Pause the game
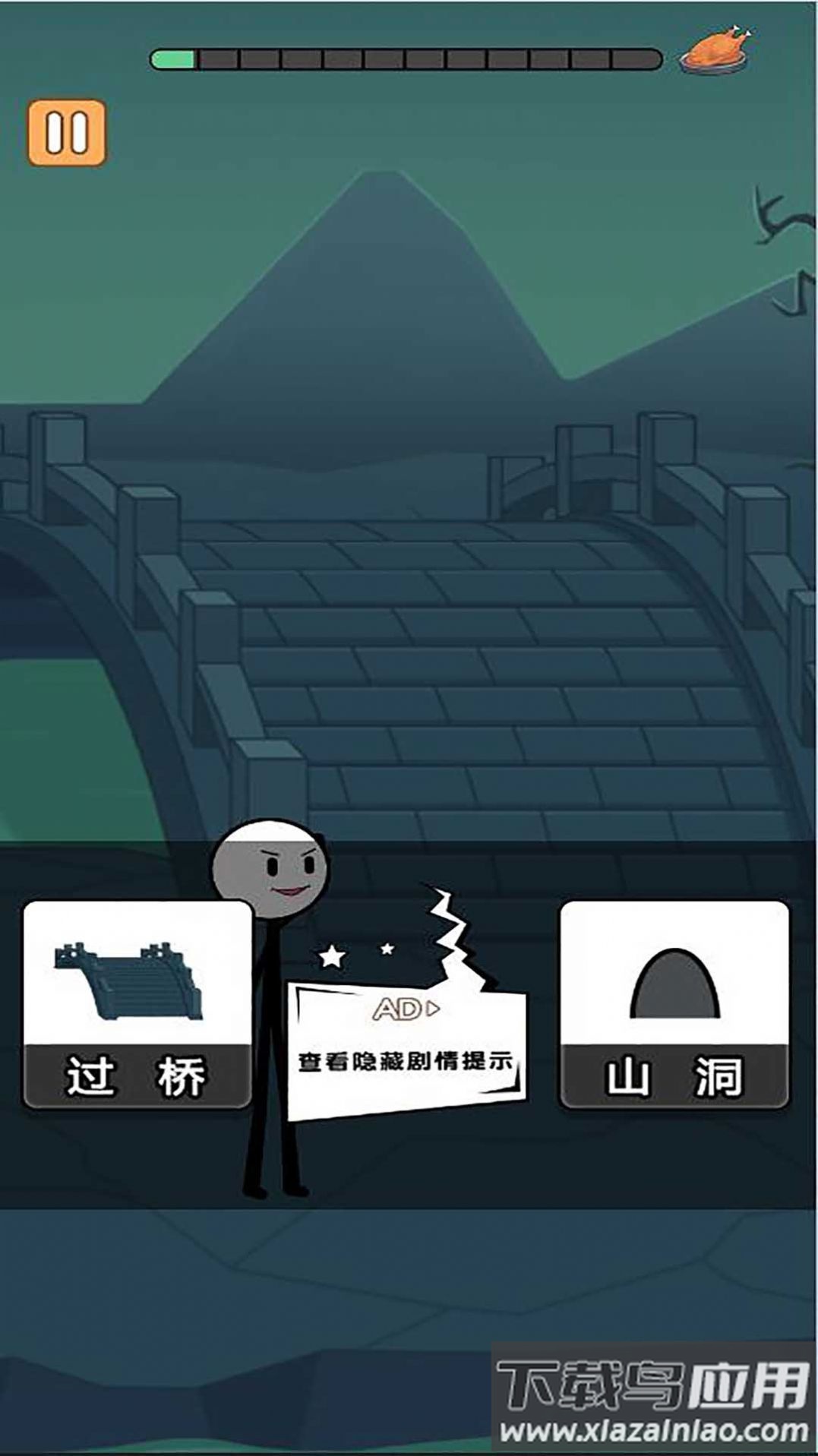Screen dimensions: 818x1456 pos(67,133)
